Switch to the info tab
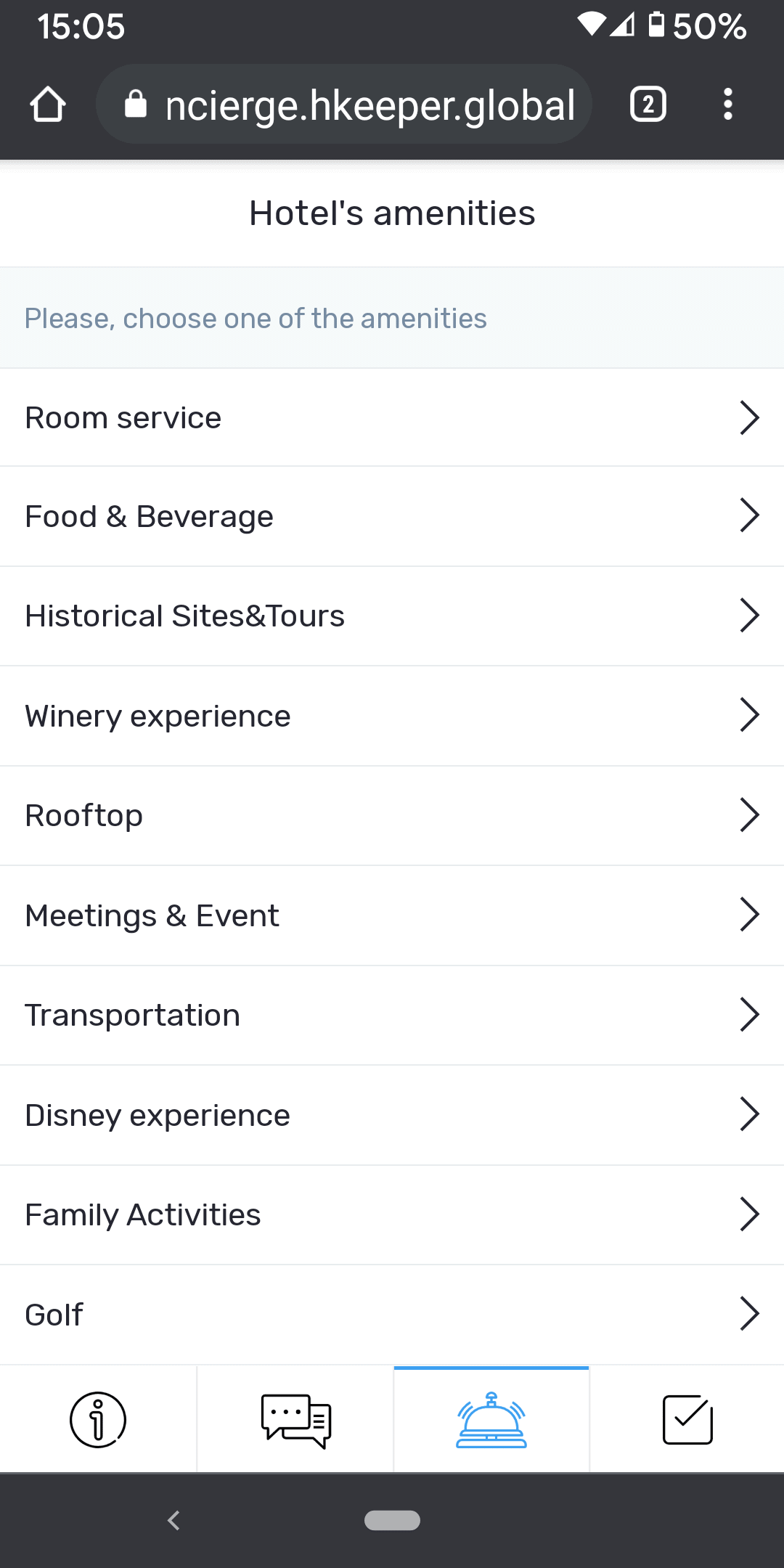This screenshot has height=1568, width=784. click(98, 1419)
